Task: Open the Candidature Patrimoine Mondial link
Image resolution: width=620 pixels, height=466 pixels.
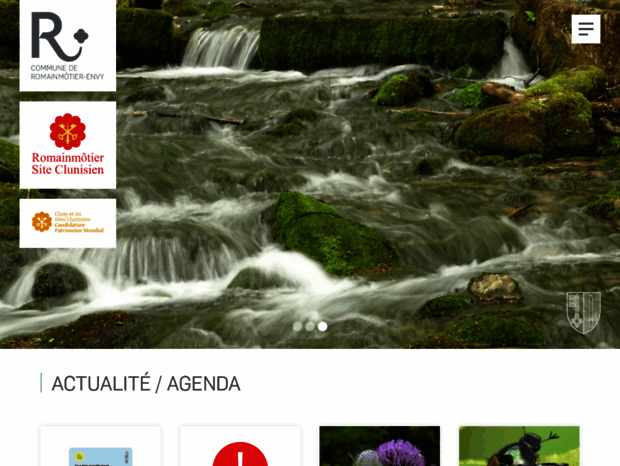Action: point(67,222)
